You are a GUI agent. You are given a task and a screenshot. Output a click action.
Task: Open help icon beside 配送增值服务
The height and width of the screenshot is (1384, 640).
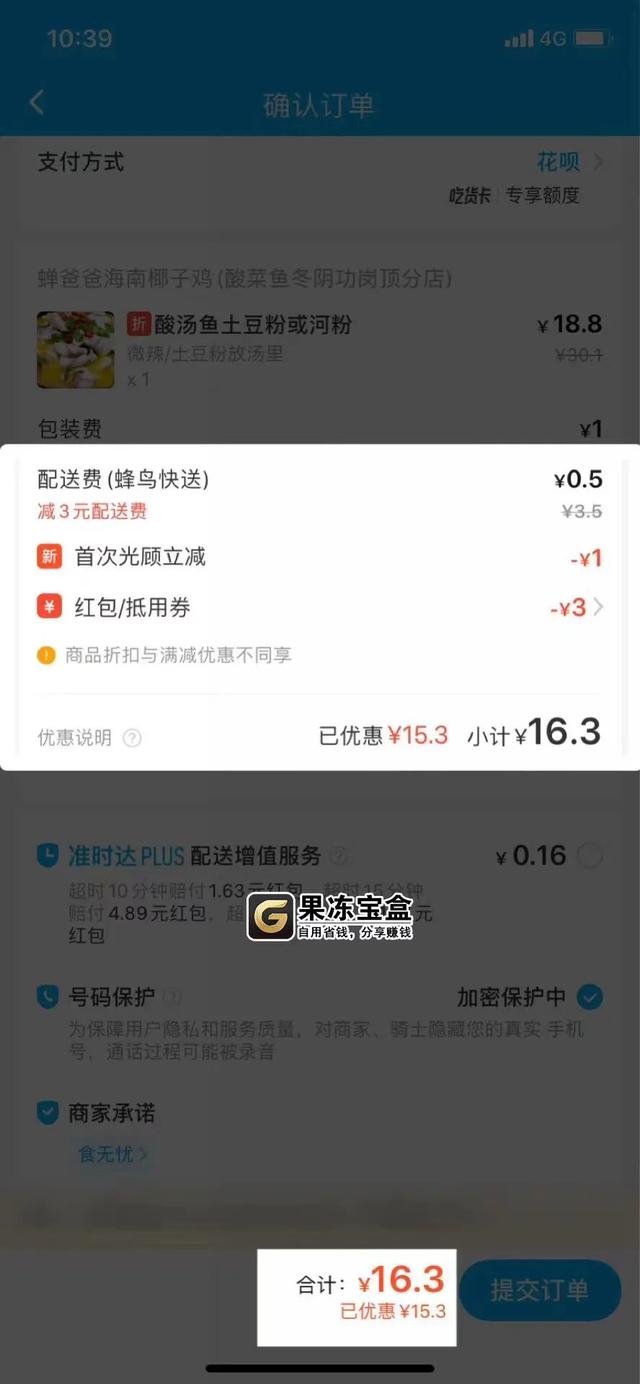340,856
